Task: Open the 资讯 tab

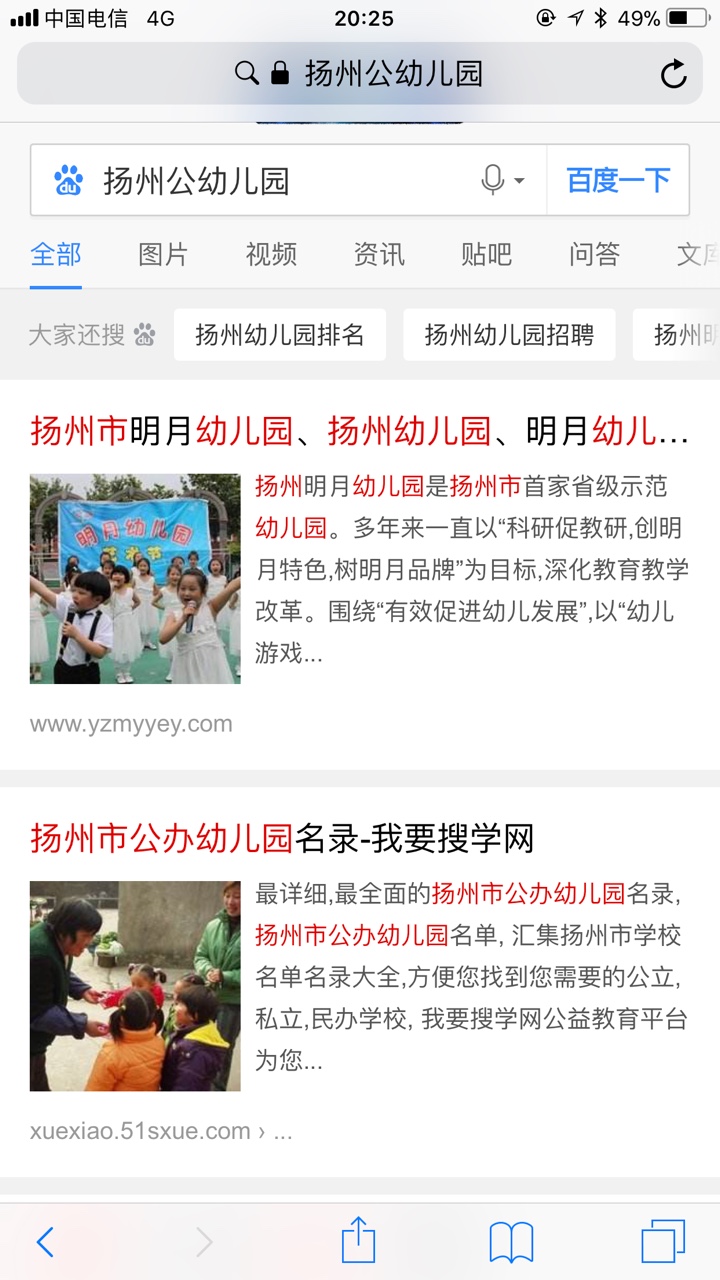Action: click(379, 254)
